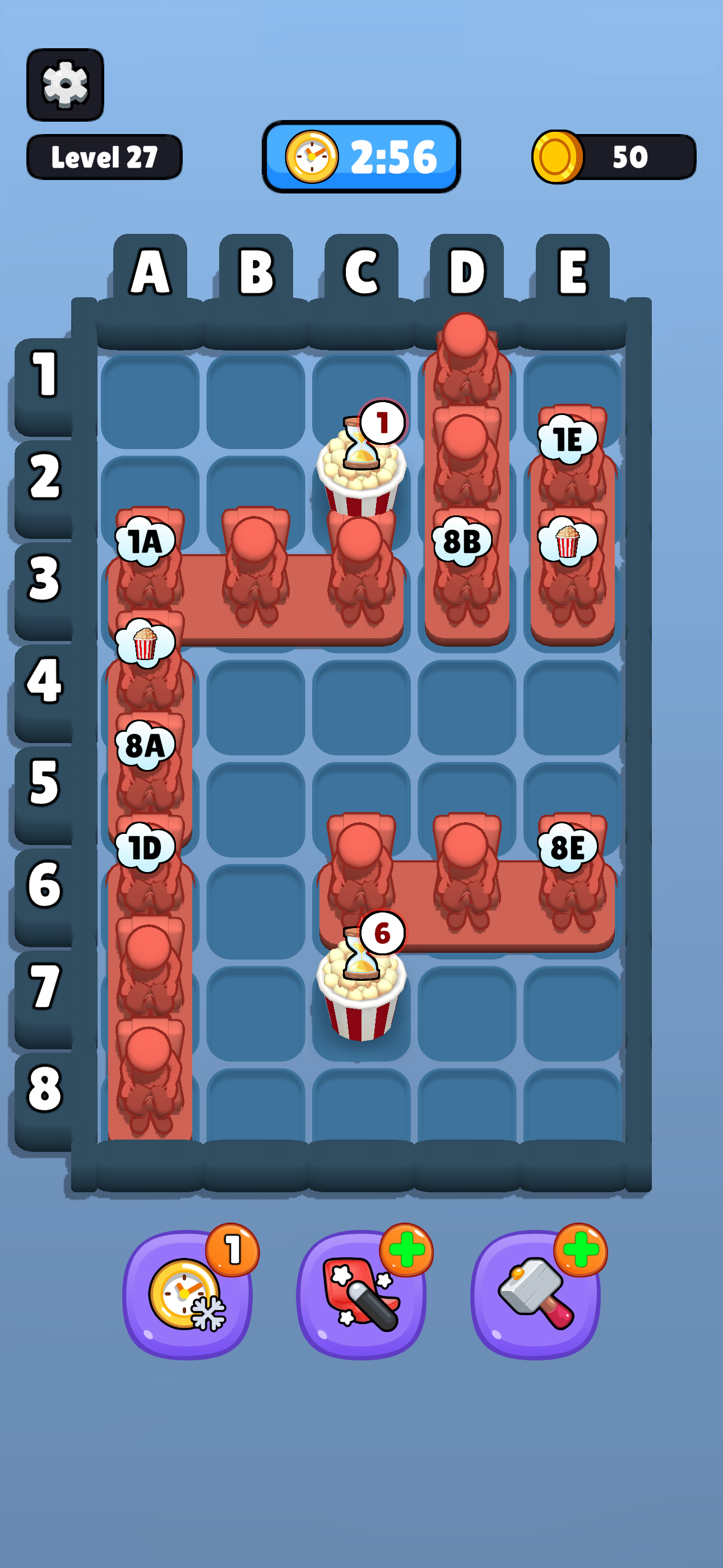
Task: Select the vertical block labeled 1D
Action: tap(150, 986)
